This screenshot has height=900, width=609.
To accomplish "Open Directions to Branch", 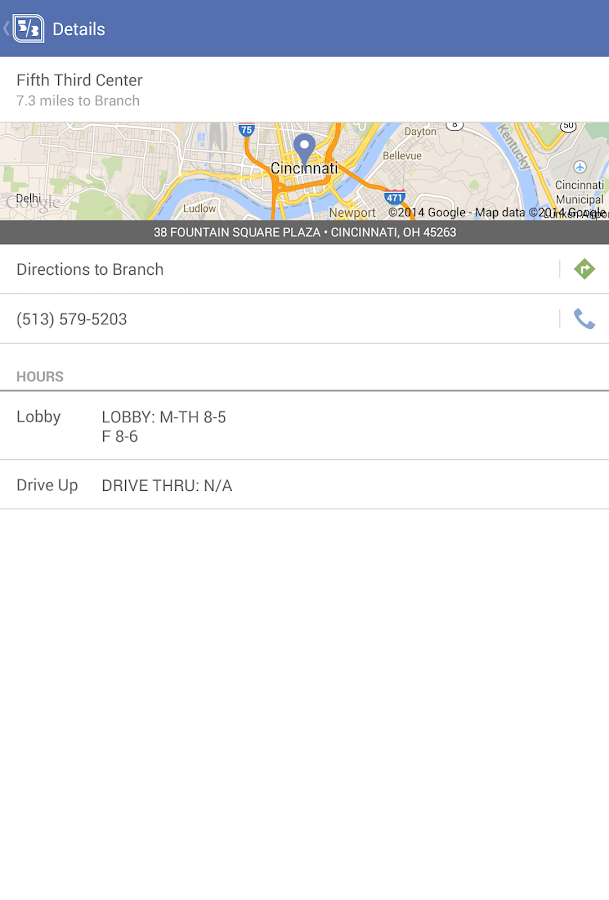I will point(90,269).
